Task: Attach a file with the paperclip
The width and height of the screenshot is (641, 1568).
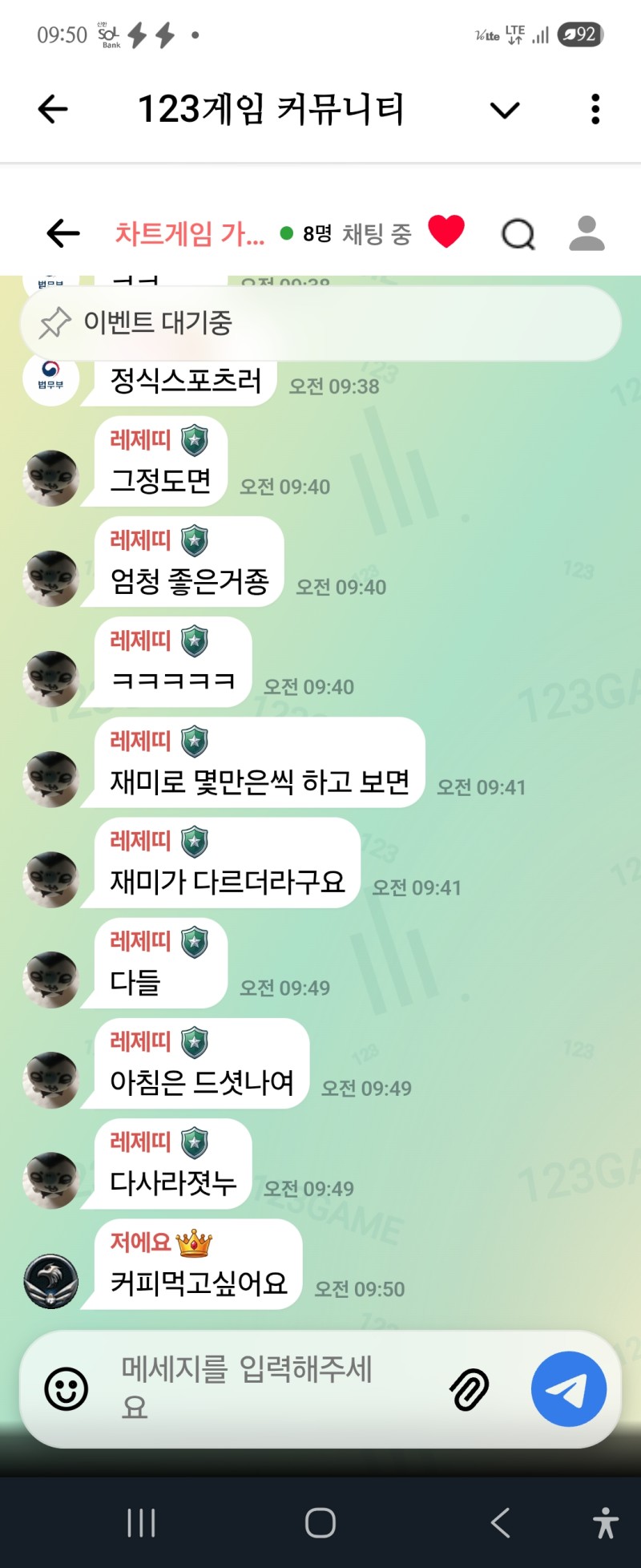Action: (470, 1389)
